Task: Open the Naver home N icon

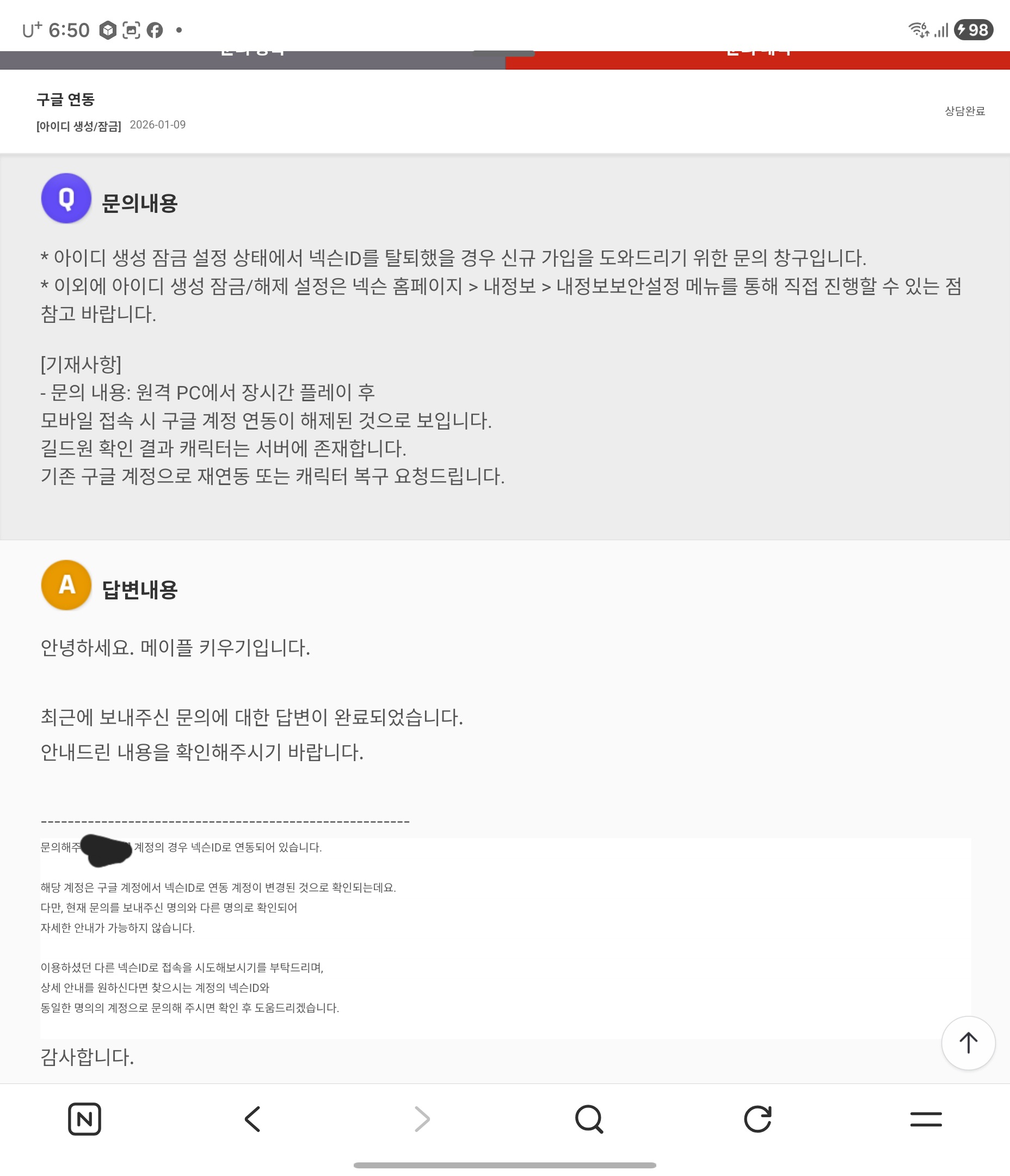Action: pyautogui.click(x=84, y=1119)
